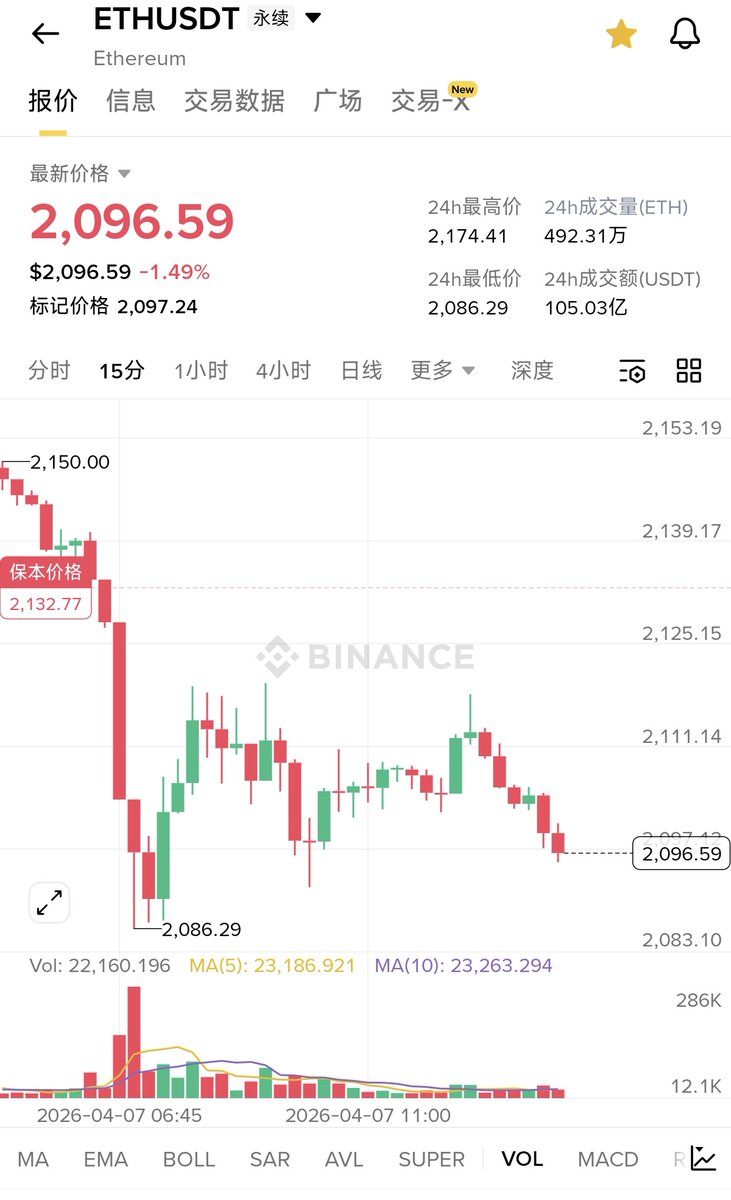Expand the 更多 intervals dropdown
731x1200 pixels.
click(x=442, y=371)
